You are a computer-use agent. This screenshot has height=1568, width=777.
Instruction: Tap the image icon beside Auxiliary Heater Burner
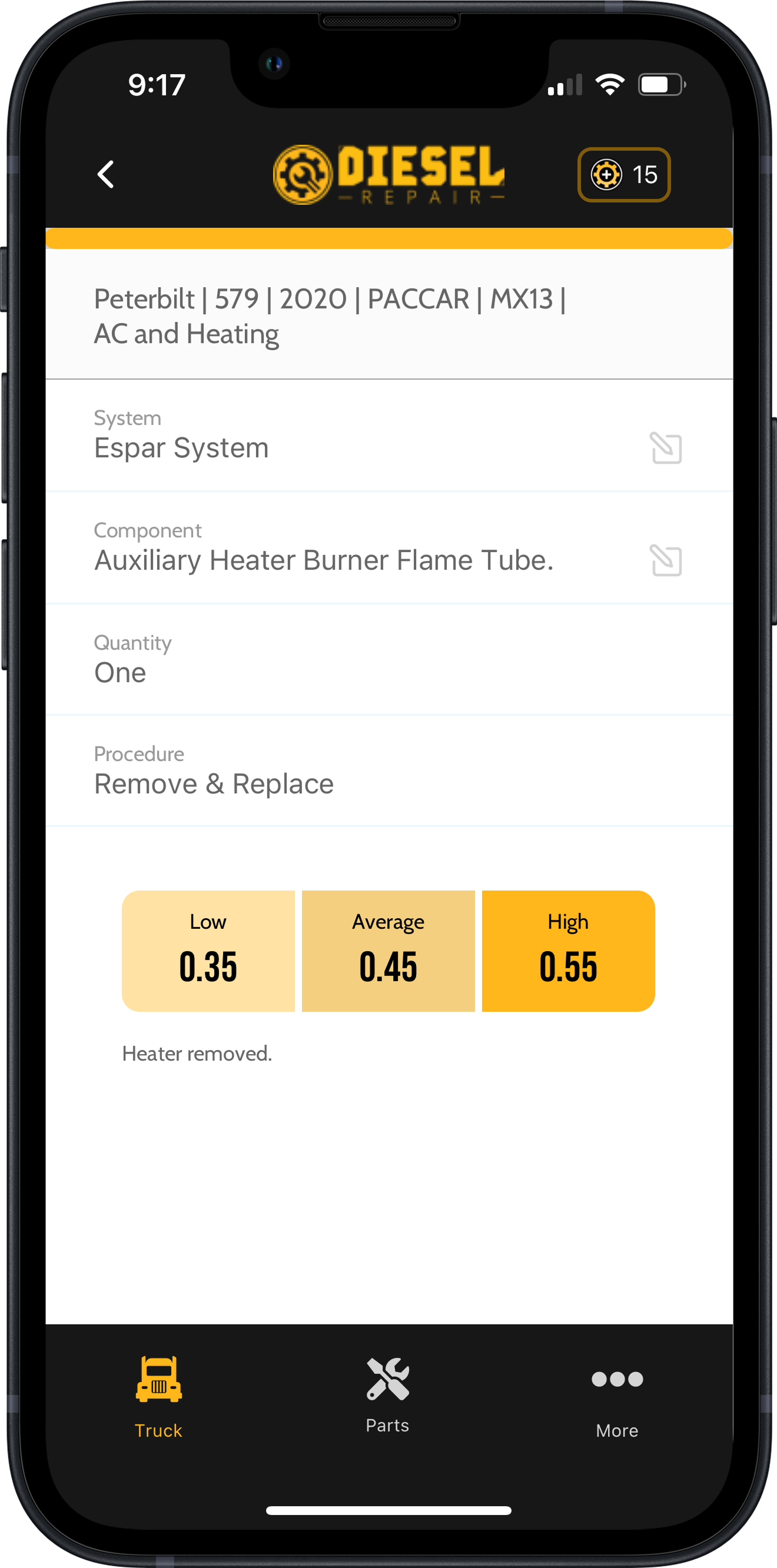pyautogui.click(x=666, y=560)
